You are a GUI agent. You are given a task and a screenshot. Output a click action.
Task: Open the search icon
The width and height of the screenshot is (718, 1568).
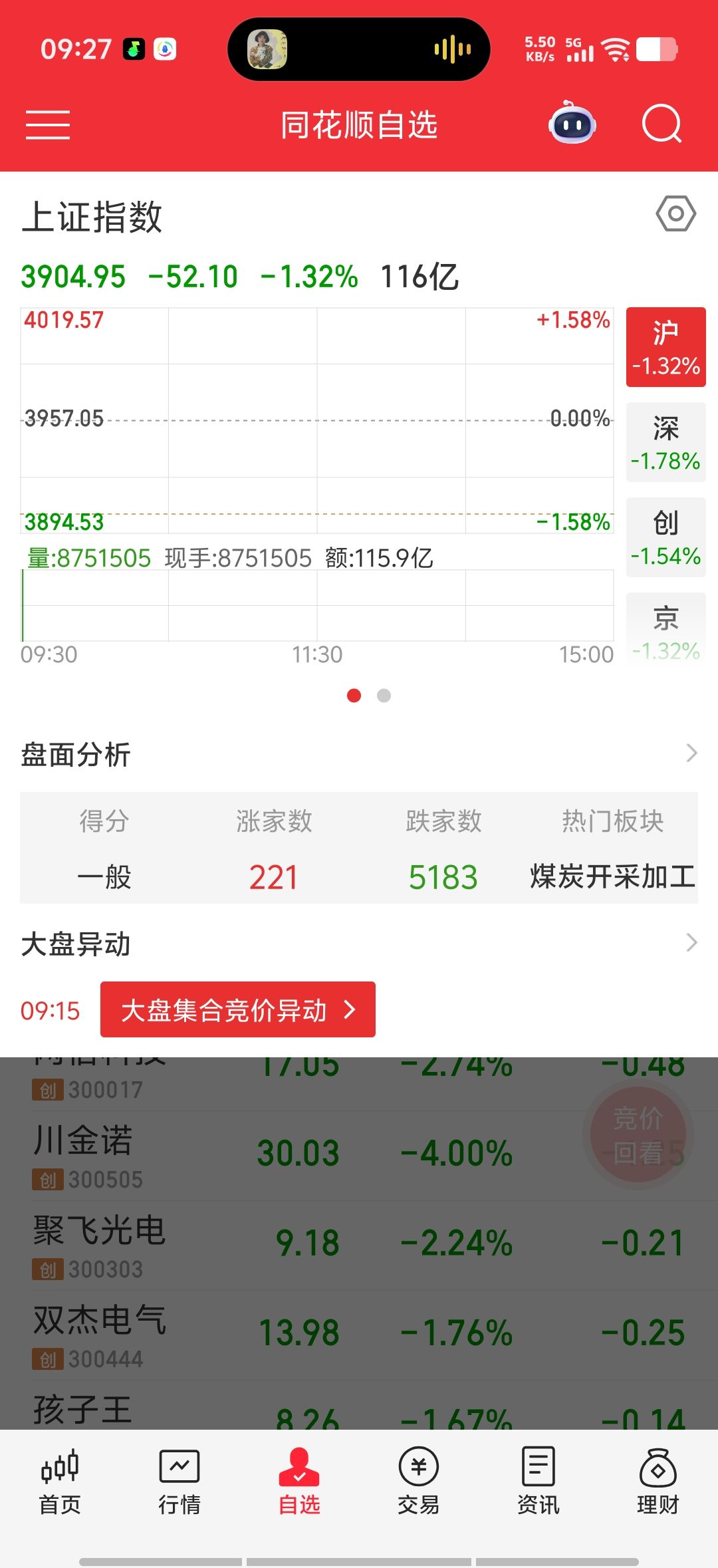click(661, 124)
